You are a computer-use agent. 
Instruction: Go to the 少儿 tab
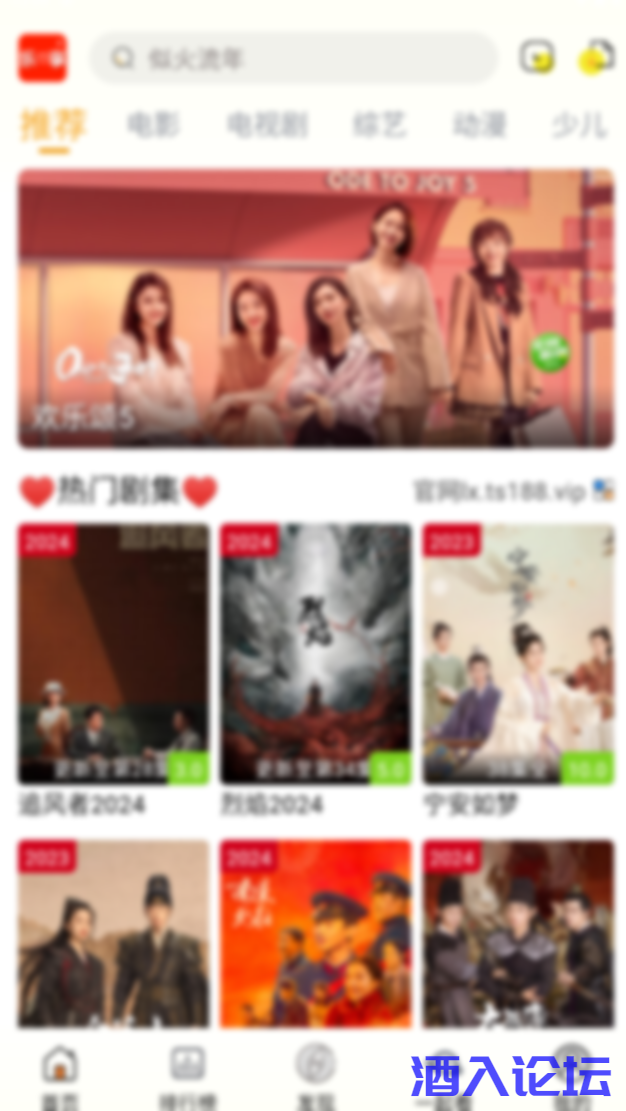579,126
